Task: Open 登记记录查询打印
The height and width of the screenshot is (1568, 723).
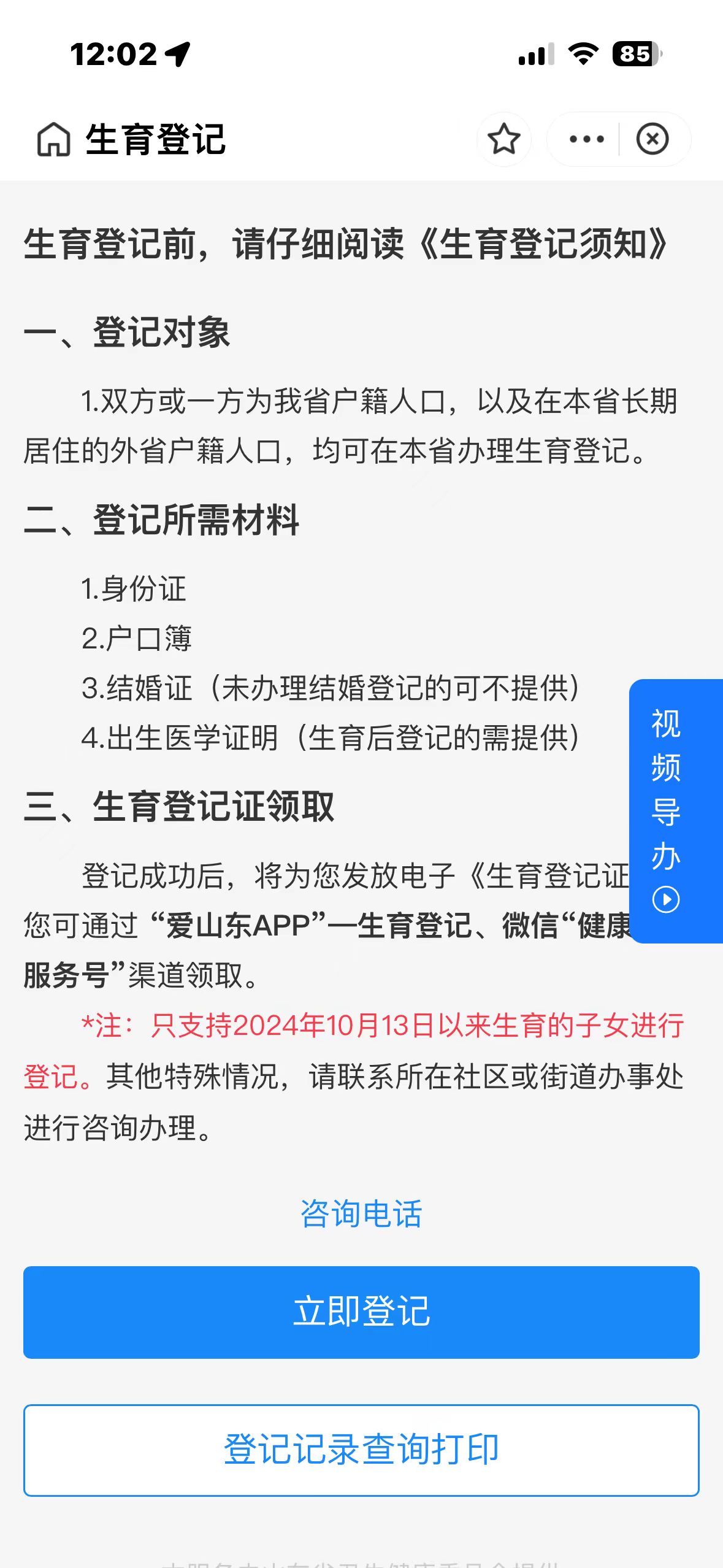Action: pos(361,1450)
